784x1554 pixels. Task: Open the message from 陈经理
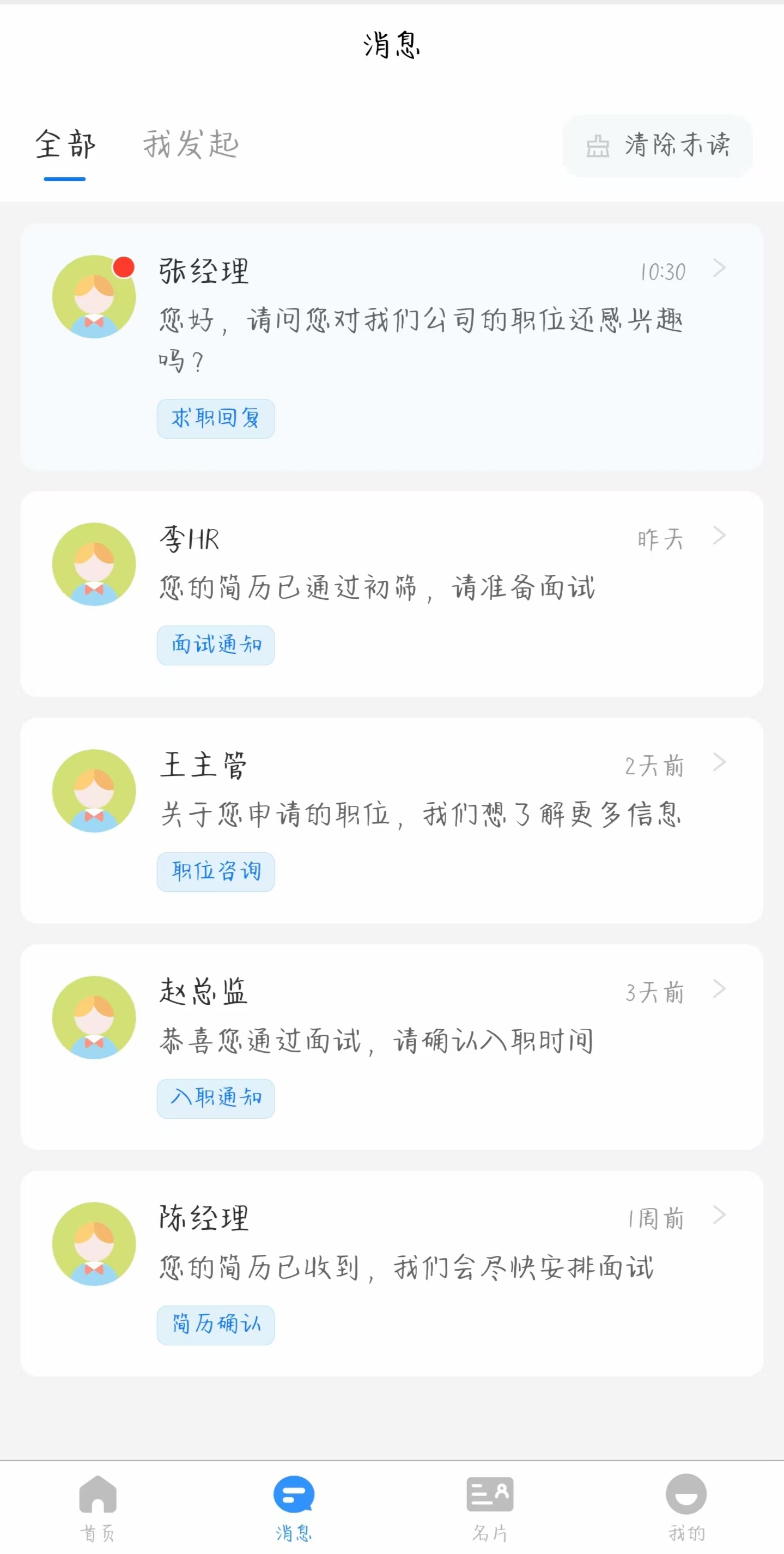[392, 1273]
